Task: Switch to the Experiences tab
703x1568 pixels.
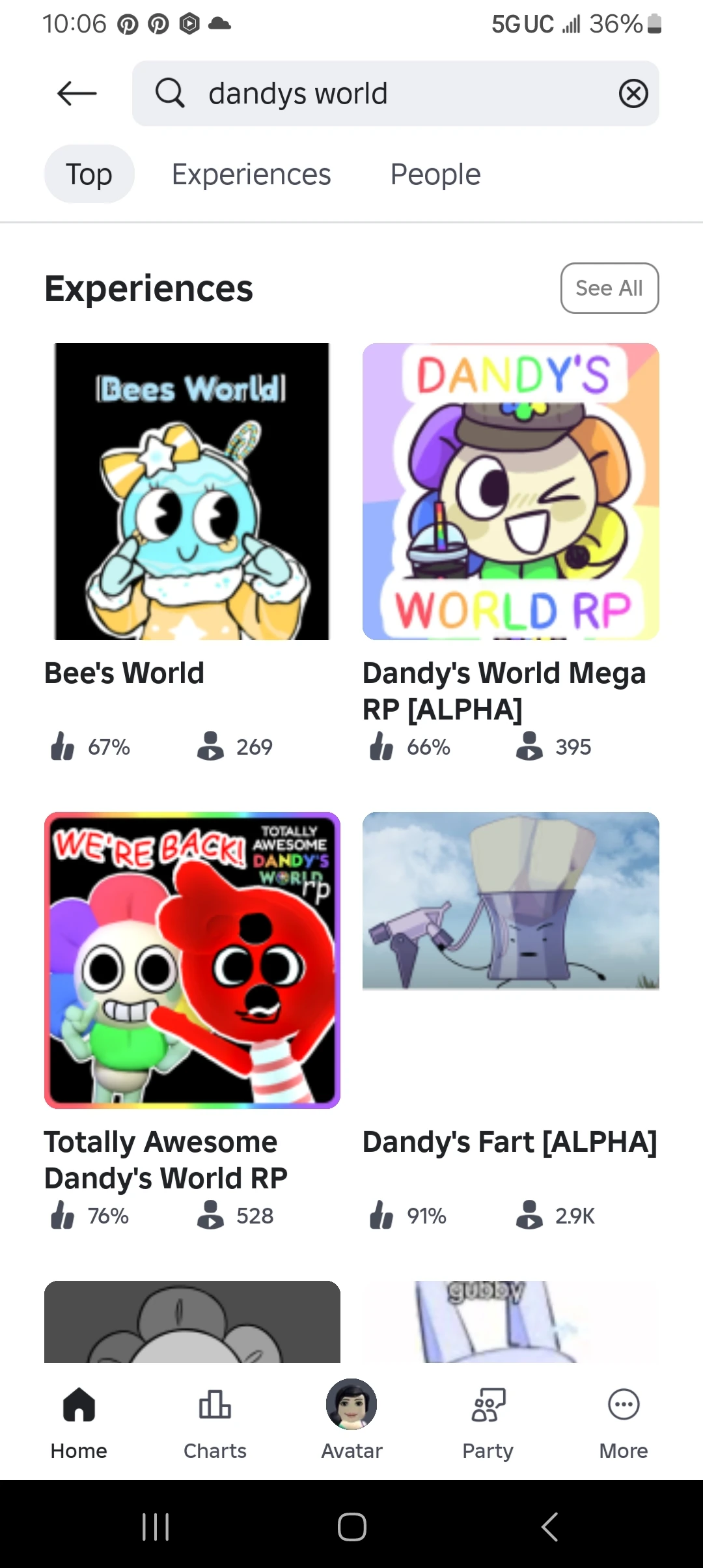Action: [x=251, y=175]
